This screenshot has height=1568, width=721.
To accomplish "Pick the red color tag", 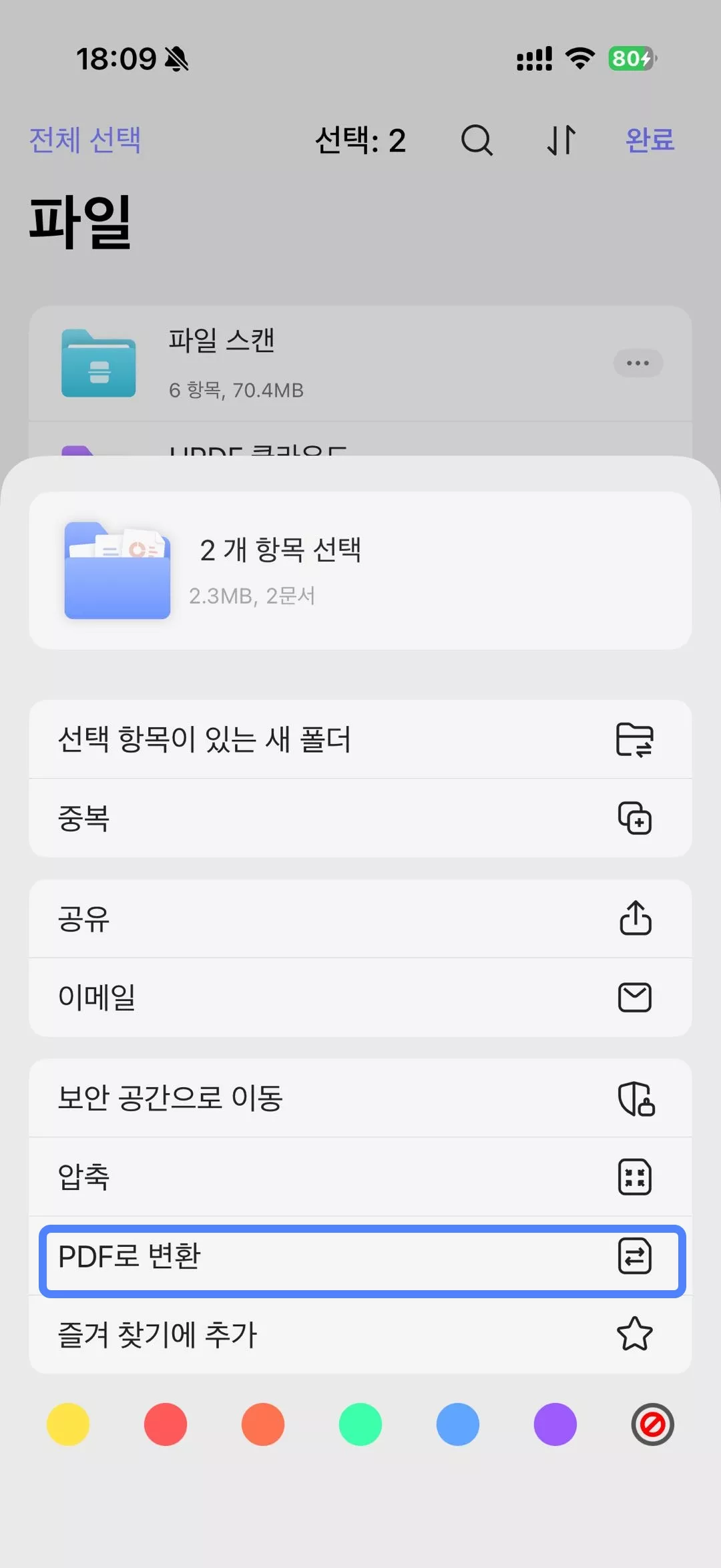I will click(166, 1424).
